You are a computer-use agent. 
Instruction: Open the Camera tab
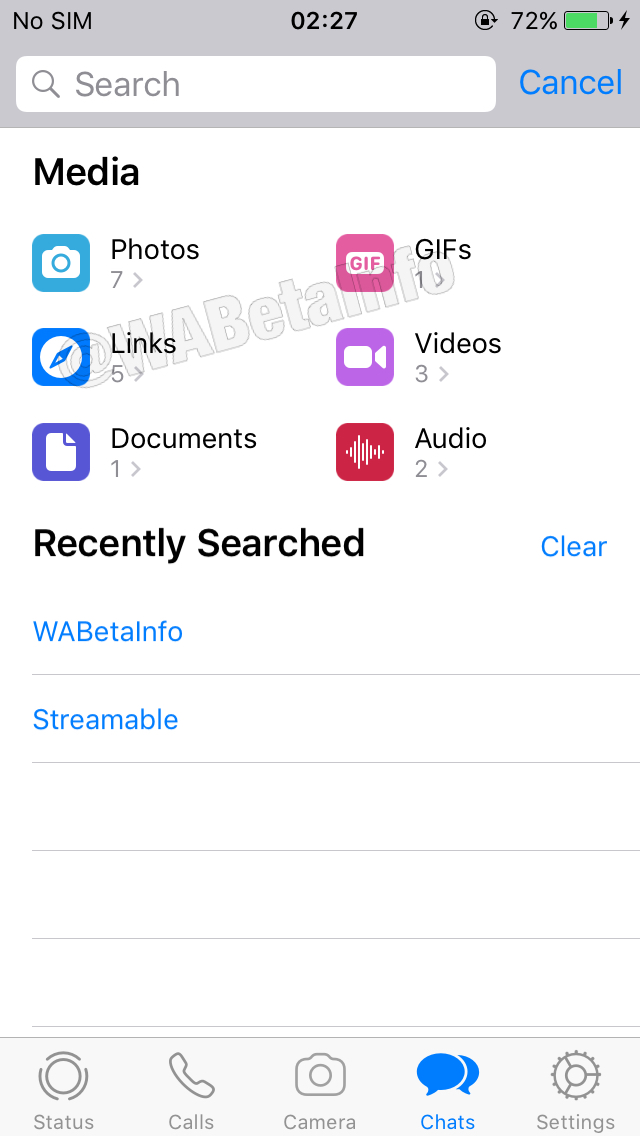[x=320, y=1090]
